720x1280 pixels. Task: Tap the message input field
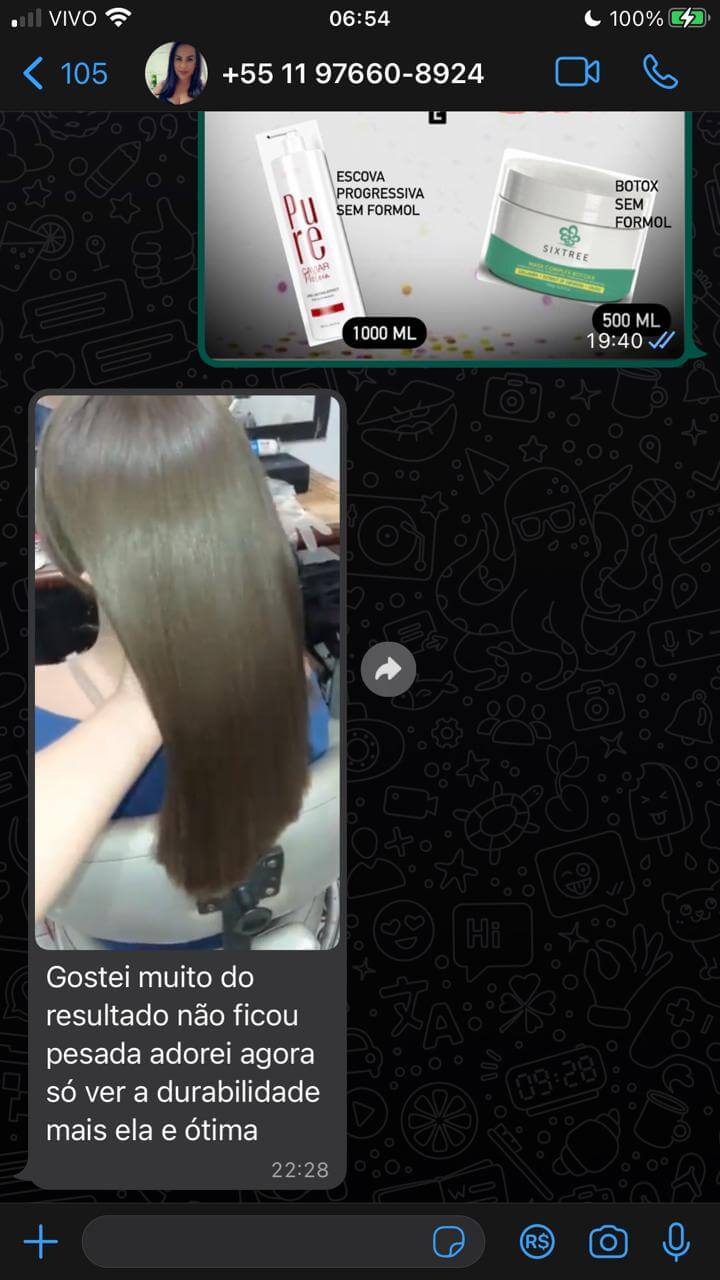click(255, 1242)
